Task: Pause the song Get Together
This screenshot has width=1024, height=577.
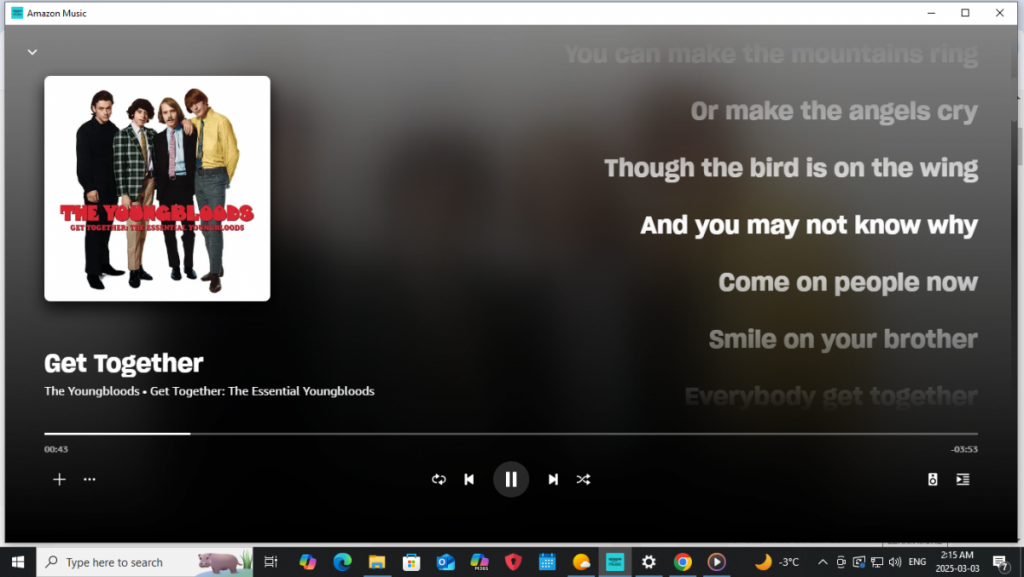Action: pos(511,479)
